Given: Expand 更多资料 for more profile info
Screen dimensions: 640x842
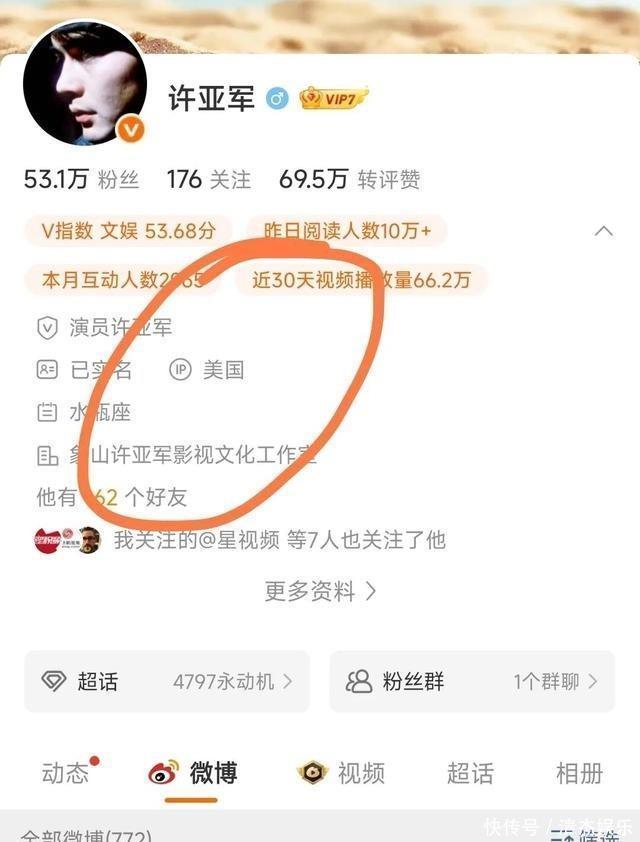Looking at the screenshot, I should coord(320,591).
